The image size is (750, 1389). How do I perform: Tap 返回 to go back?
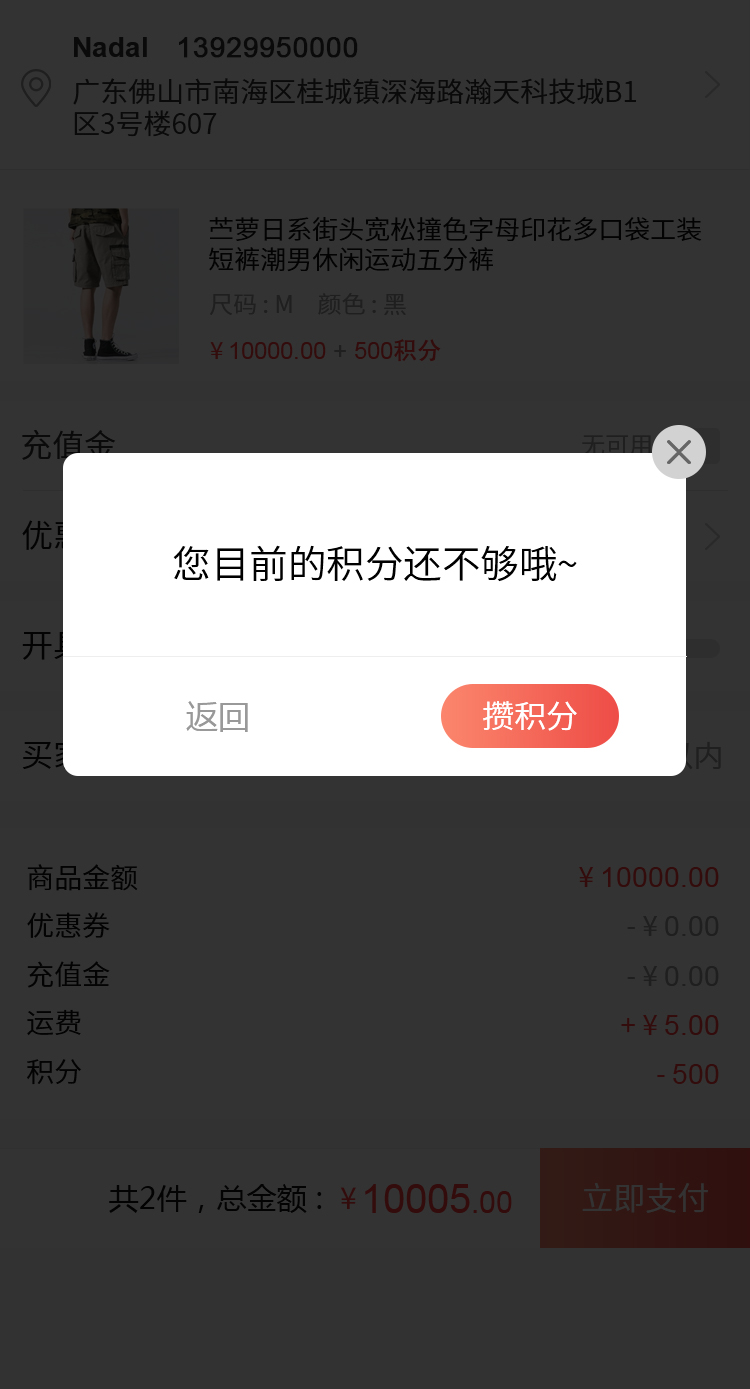[x=217, y=717]
